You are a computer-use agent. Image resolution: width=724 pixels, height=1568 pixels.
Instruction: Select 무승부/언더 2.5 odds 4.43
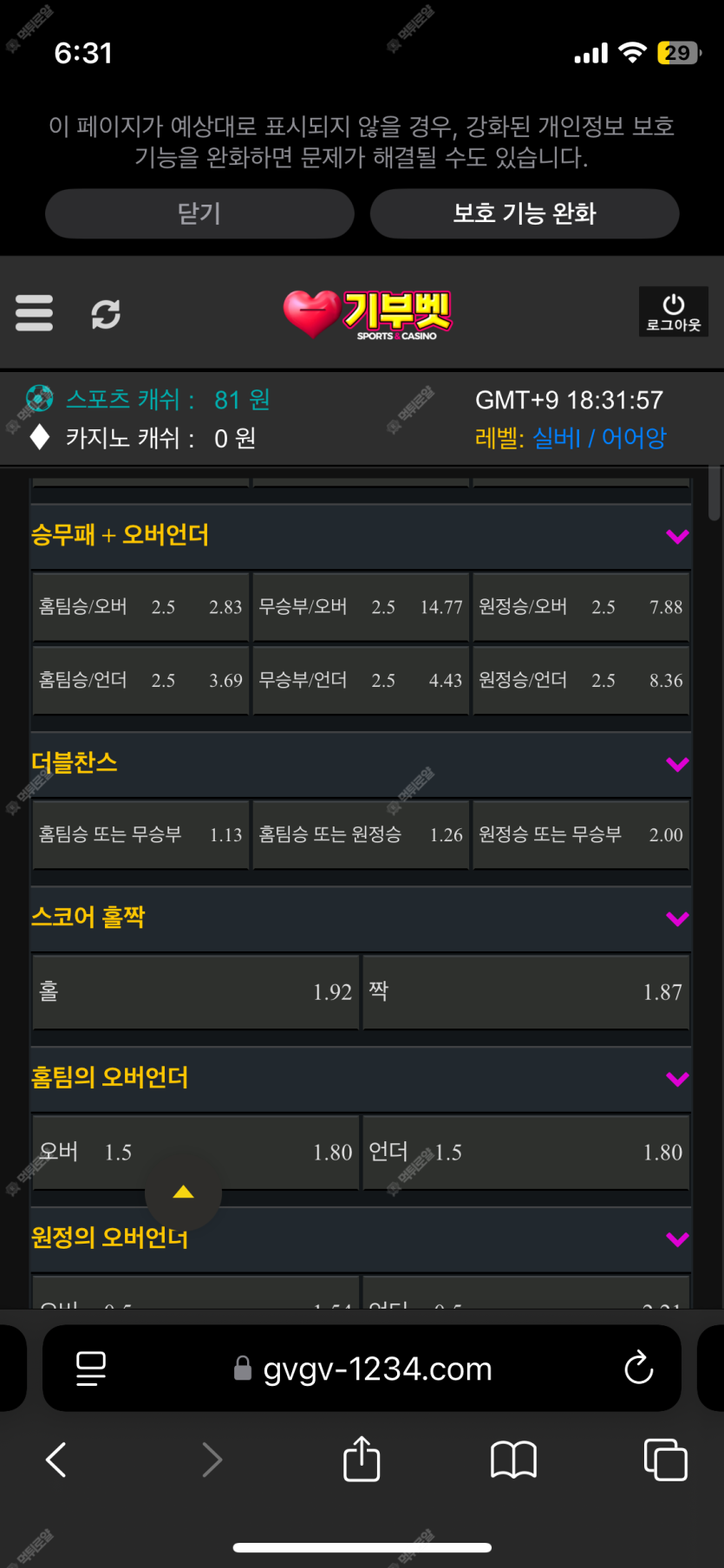361,681
